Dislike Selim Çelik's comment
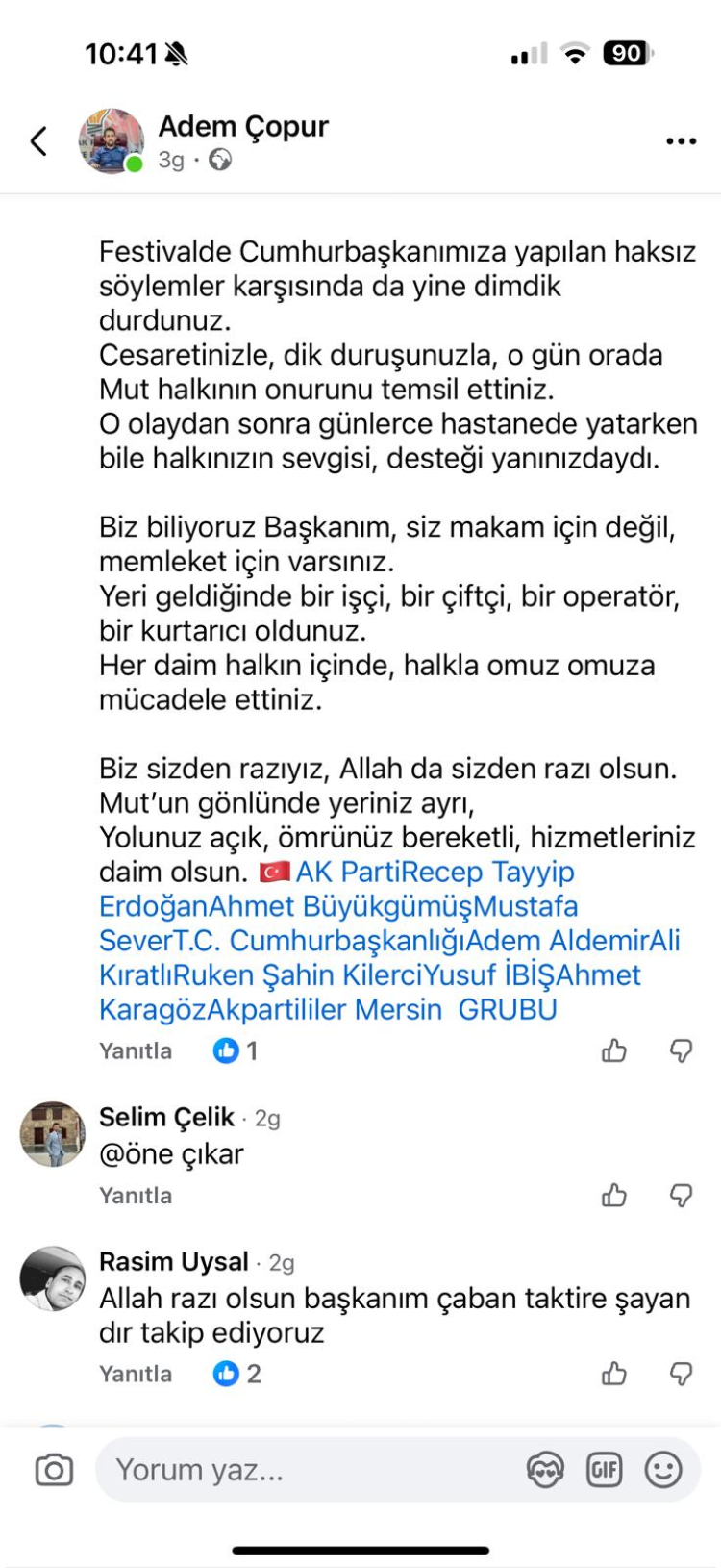 681,1195
